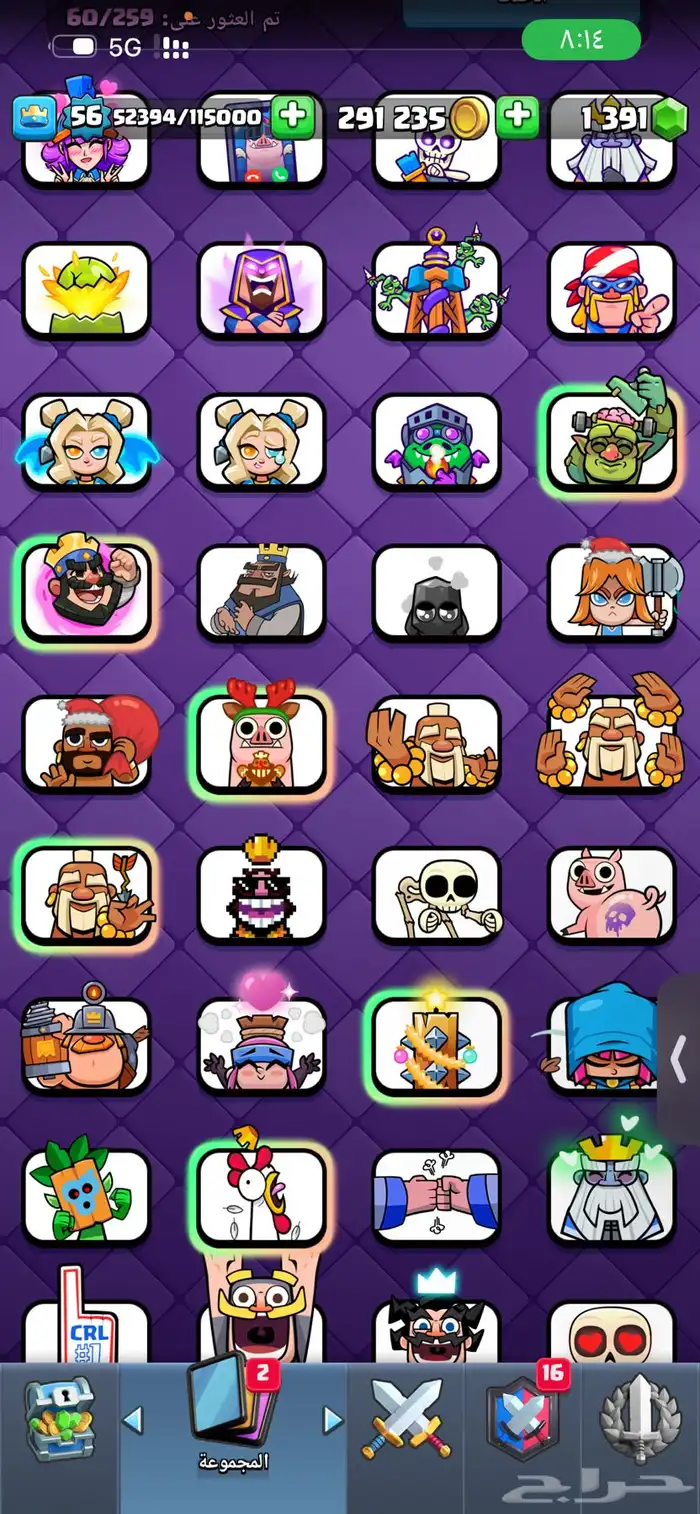Open the side panel arrow handle

point(679,1057)
